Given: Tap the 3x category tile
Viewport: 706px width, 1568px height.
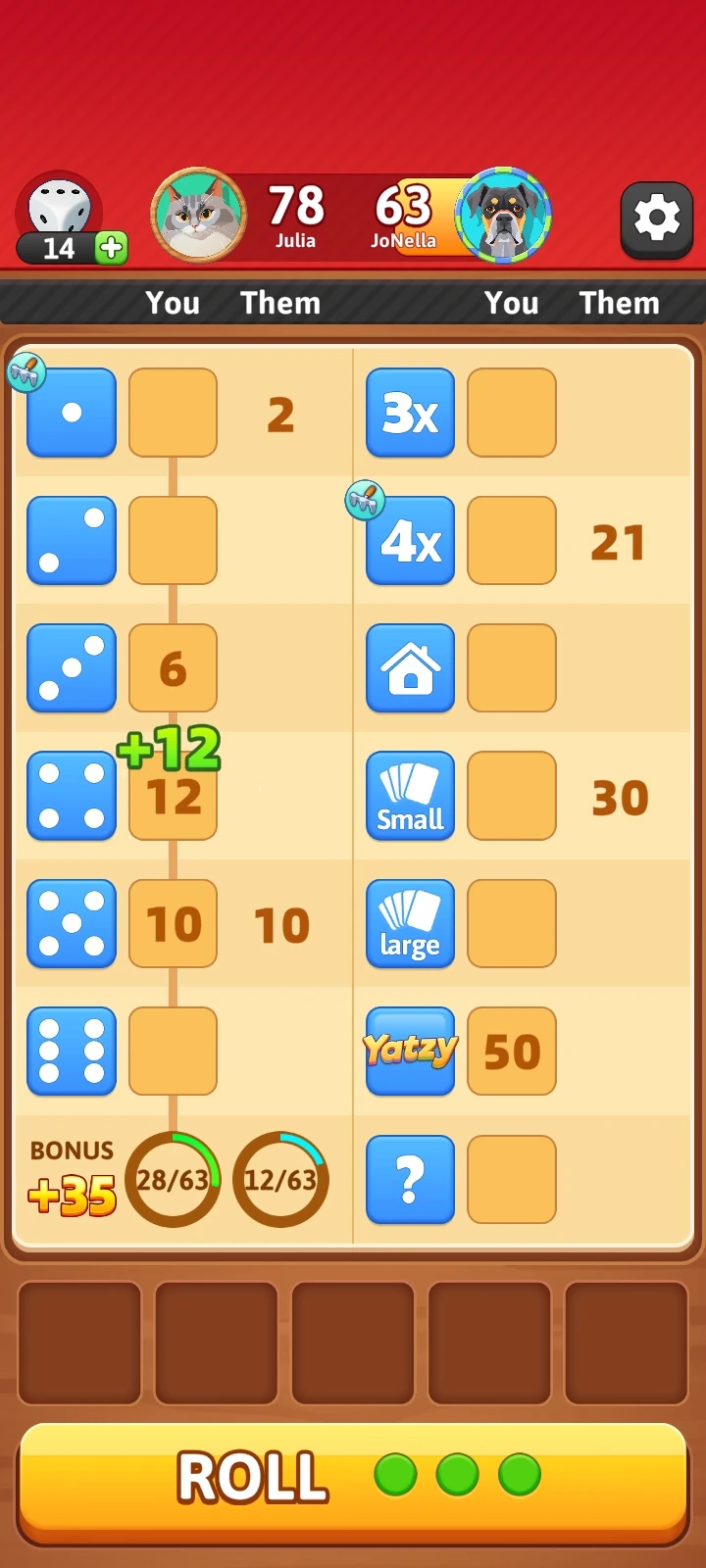Looking at the screenshot, I should [x=410, y=413].
